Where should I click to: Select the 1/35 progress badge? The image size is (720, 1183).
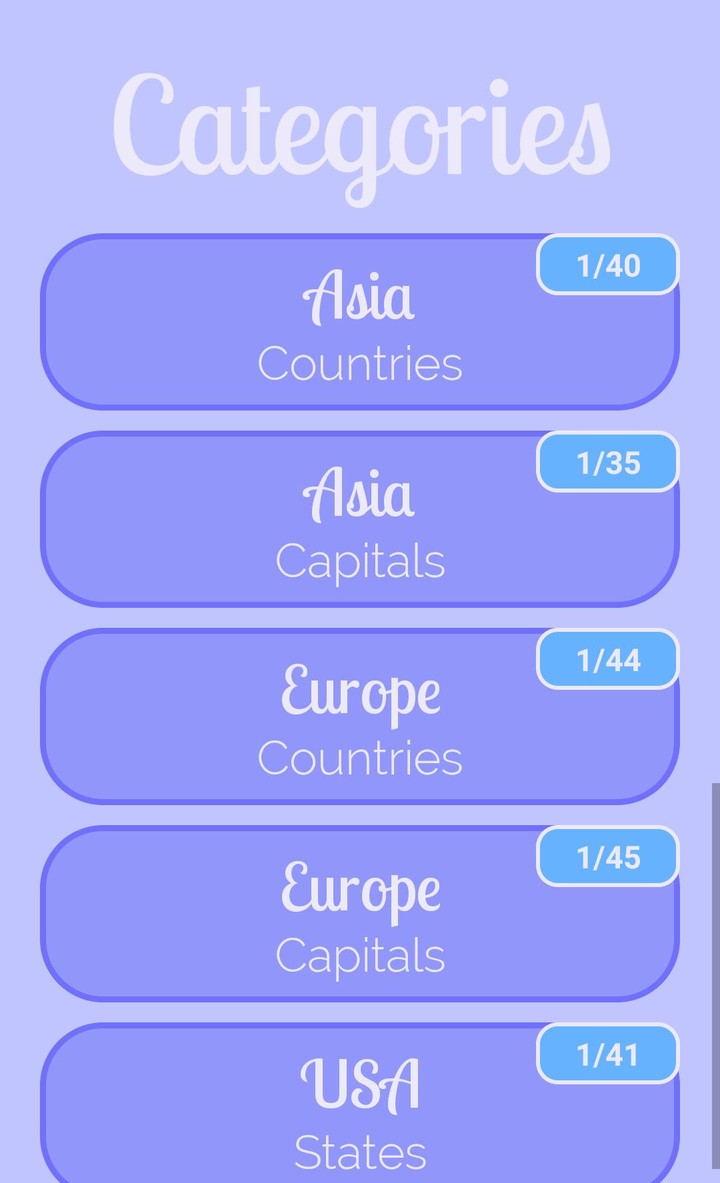(x=607, y=461)
